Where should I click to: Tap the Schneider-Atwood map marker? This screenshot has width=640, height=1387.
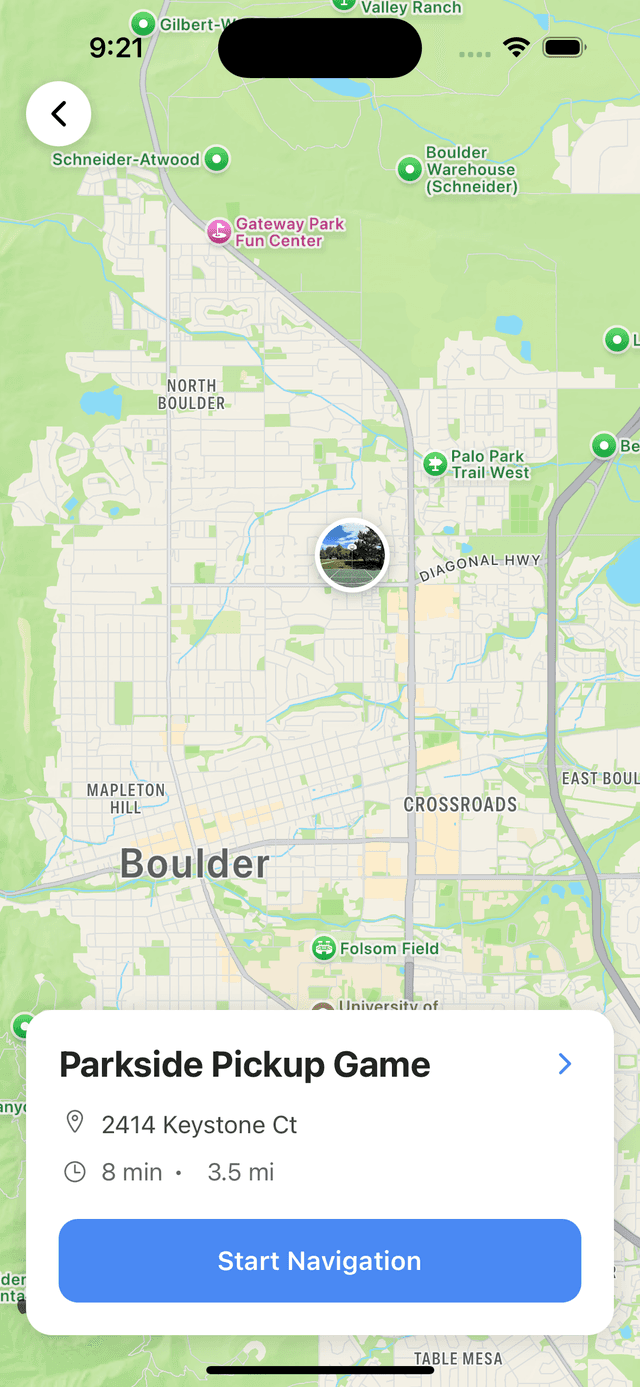point(217,158)
